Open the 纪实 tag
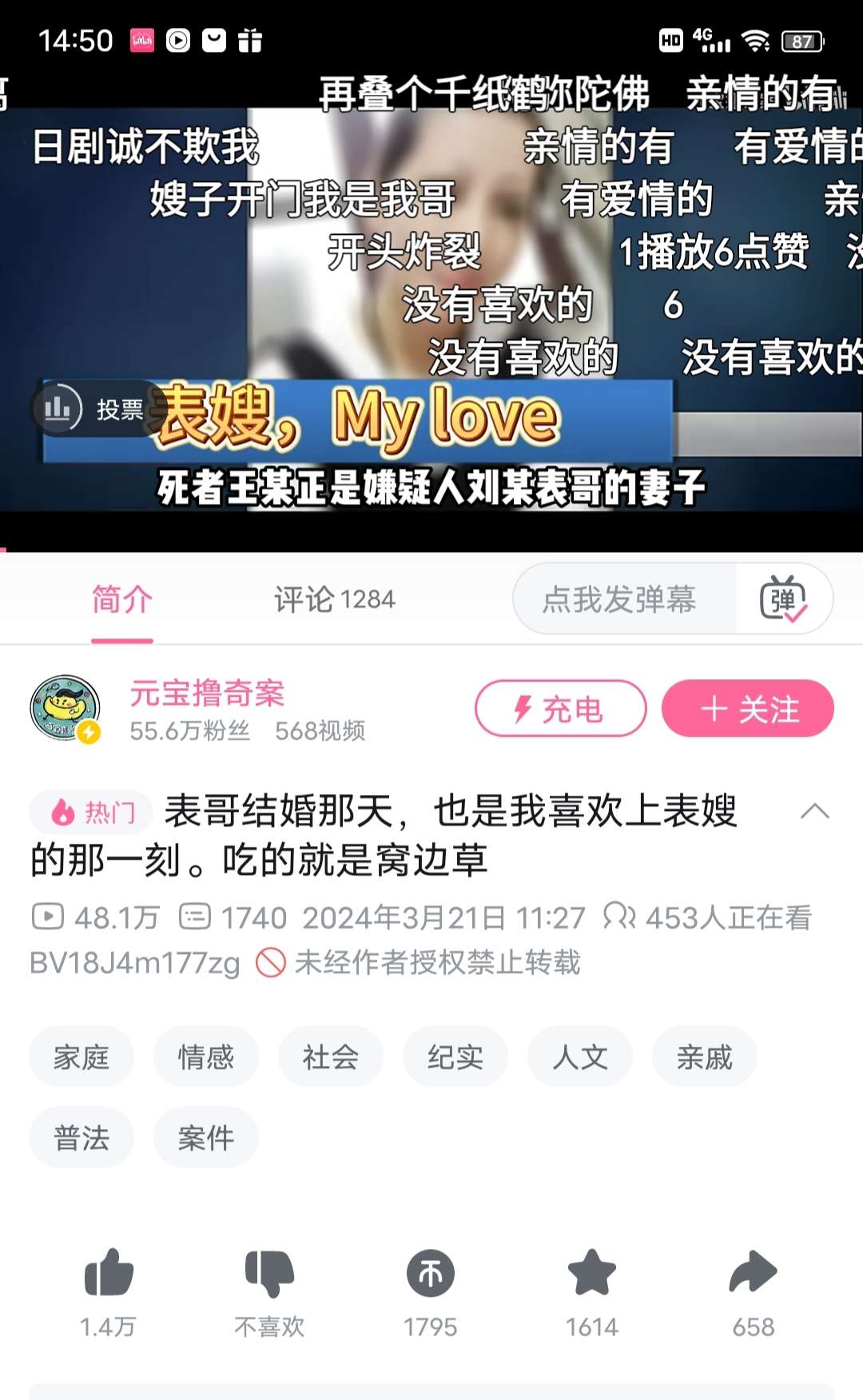 tap(455, 1057)
